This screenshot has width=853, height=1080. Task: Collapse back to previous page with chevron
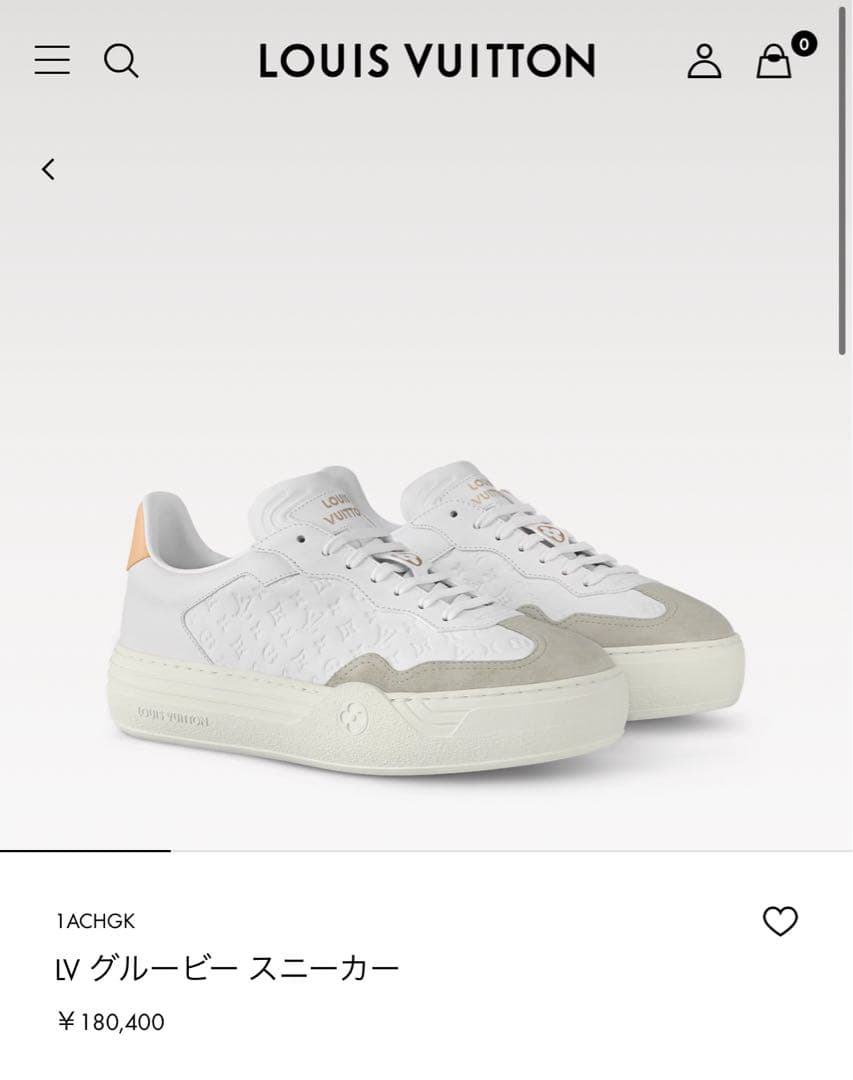[x=47, y=170]
